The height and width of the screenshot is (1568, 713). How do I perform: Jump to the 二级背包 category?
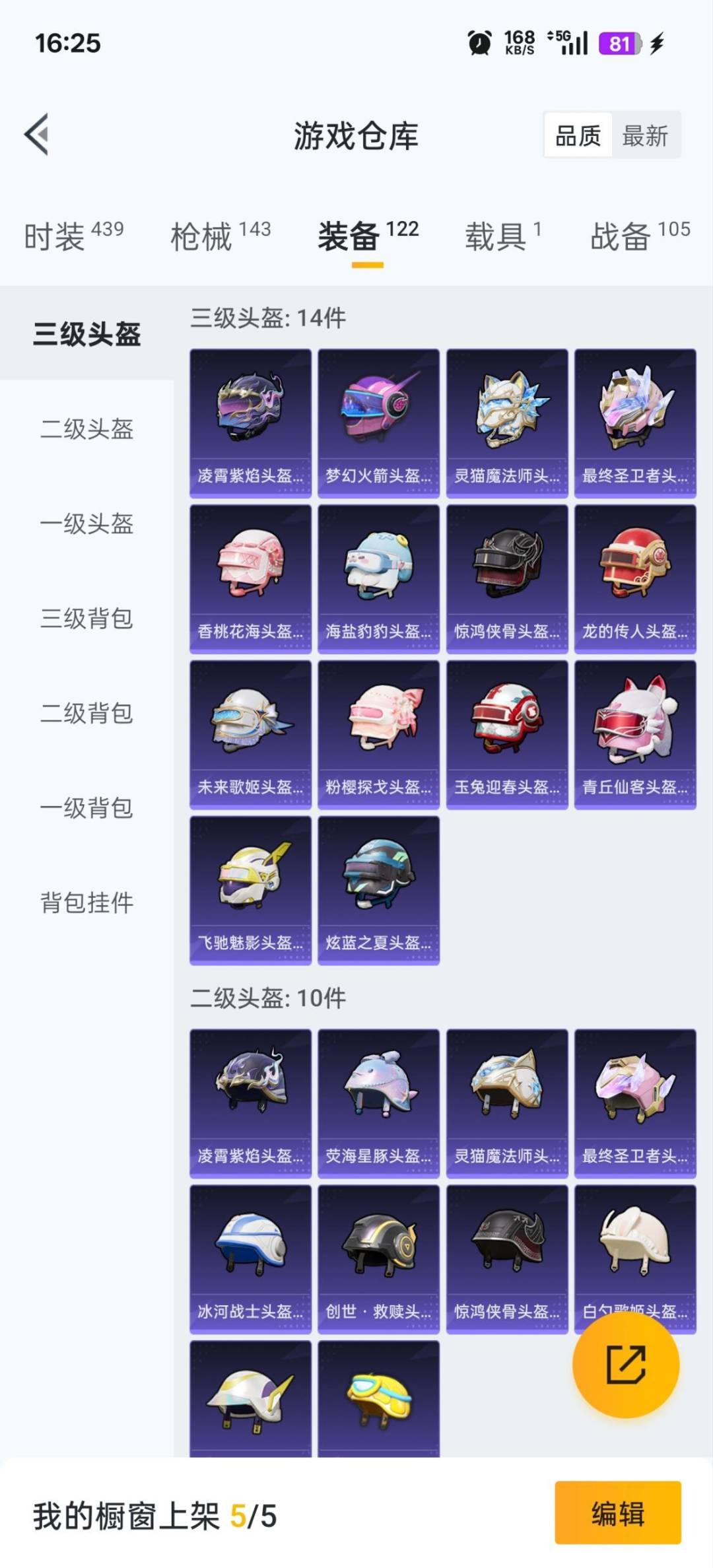86,713
